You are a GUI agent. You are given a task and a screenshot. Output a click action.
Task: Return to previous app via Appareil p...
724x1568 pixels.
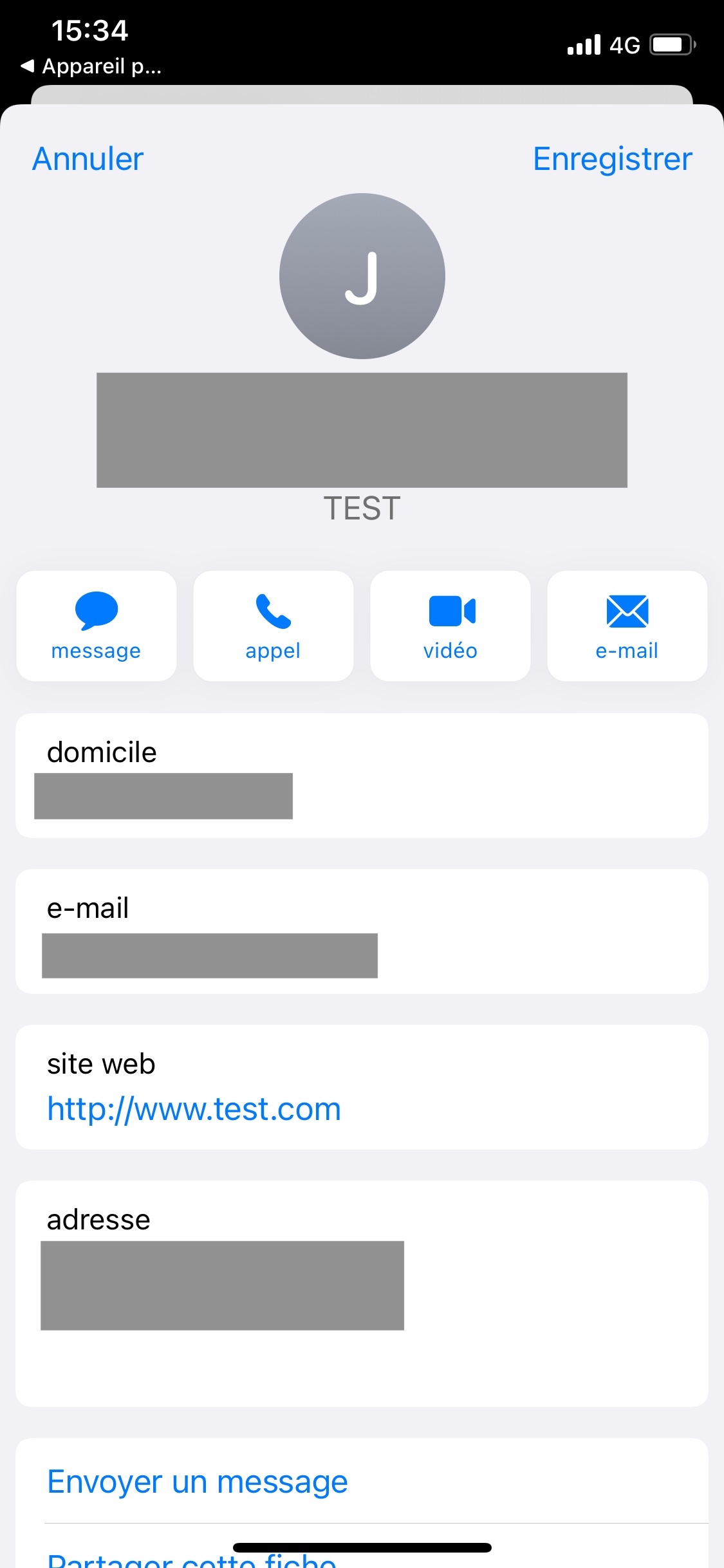tap(91, 66)
